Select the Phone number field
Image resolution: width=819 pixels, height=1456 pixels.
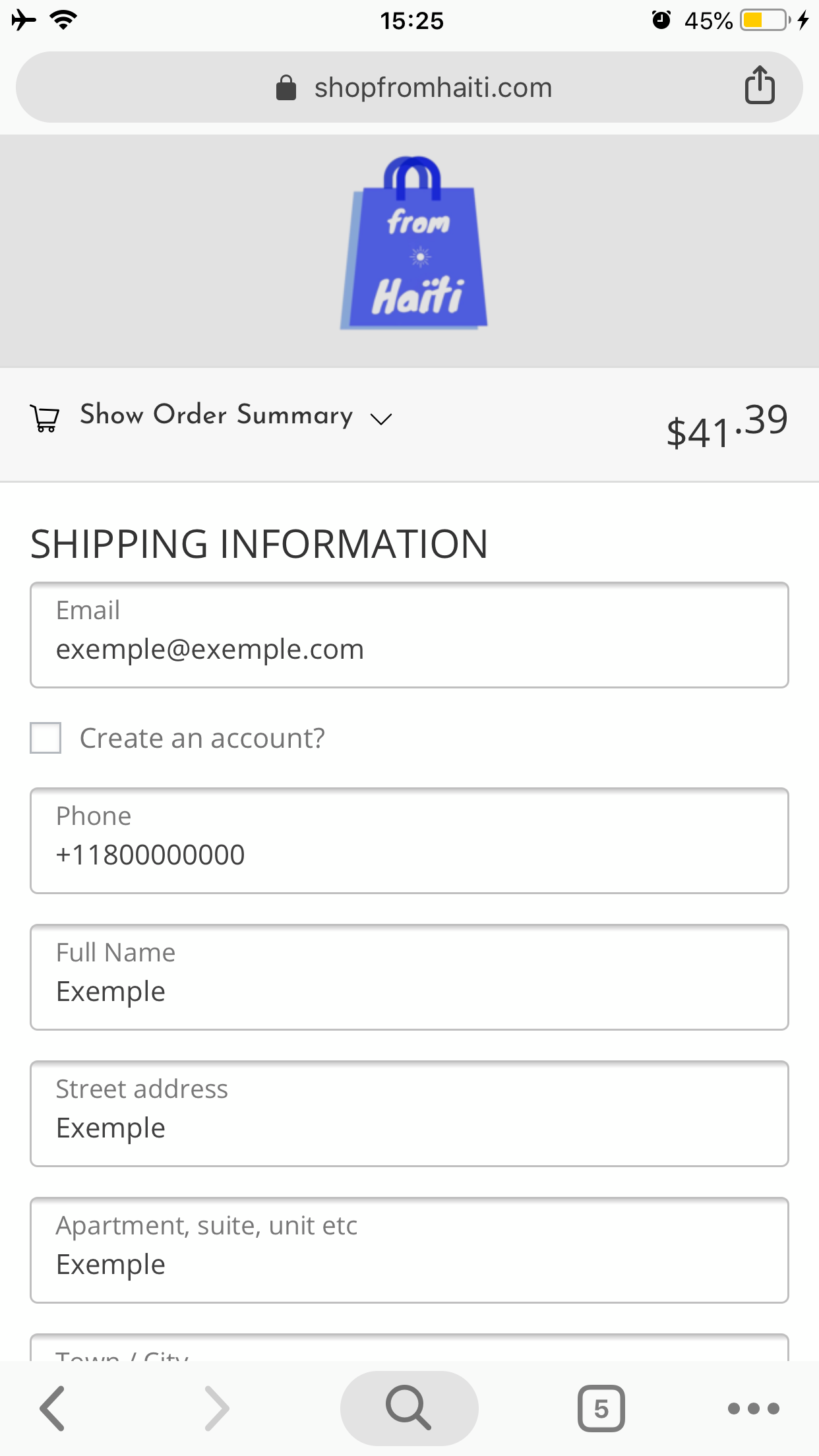pyautogui.click(x=409, y=840)
